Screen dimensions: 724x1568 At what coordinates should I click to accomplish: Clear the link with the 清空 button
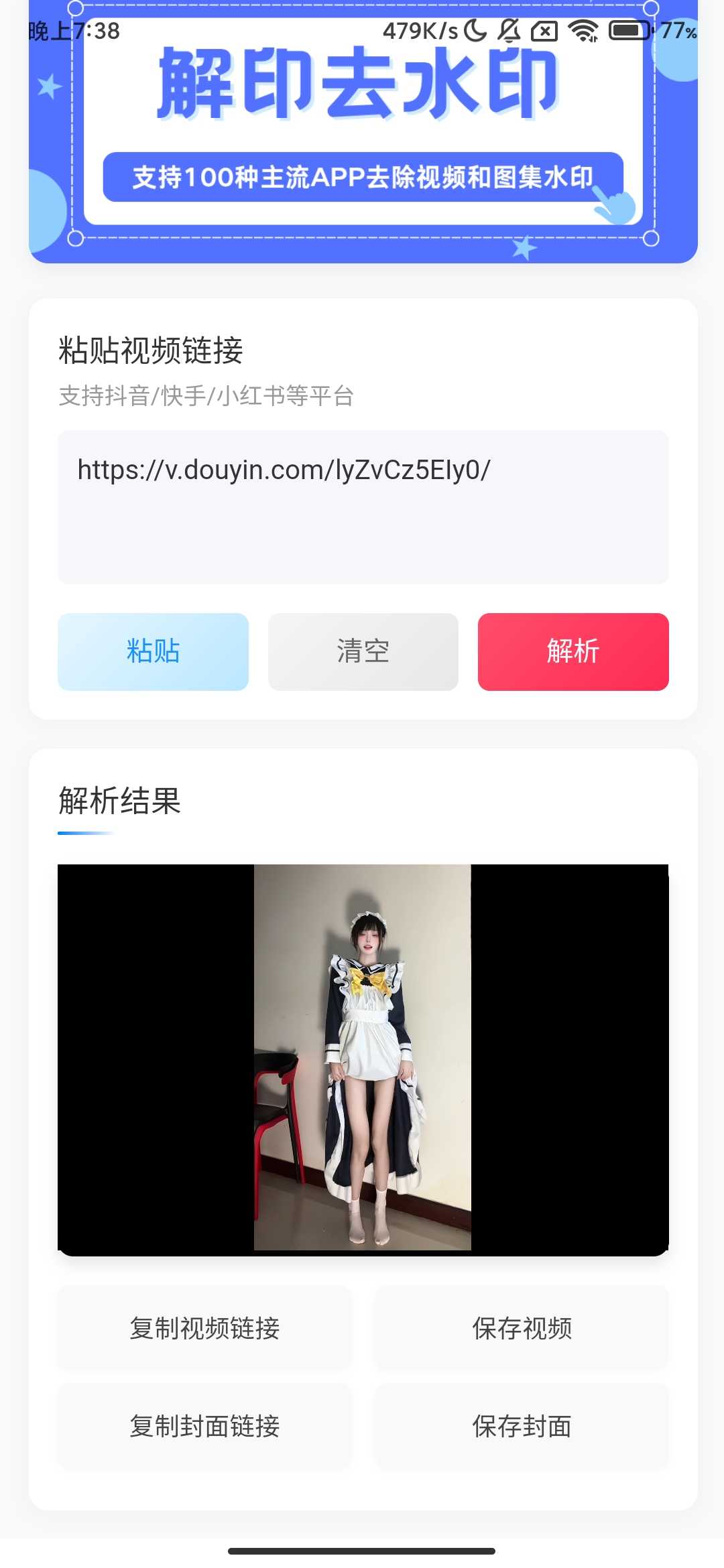point(363,651)
